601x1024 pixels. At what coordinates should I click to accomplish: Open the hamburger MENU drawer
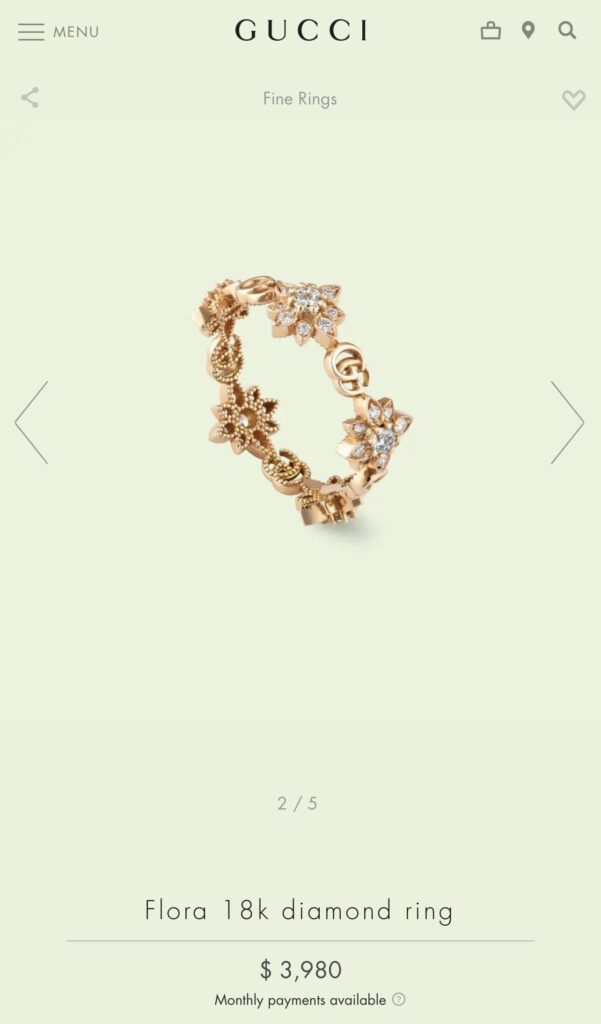pos(58,31)
